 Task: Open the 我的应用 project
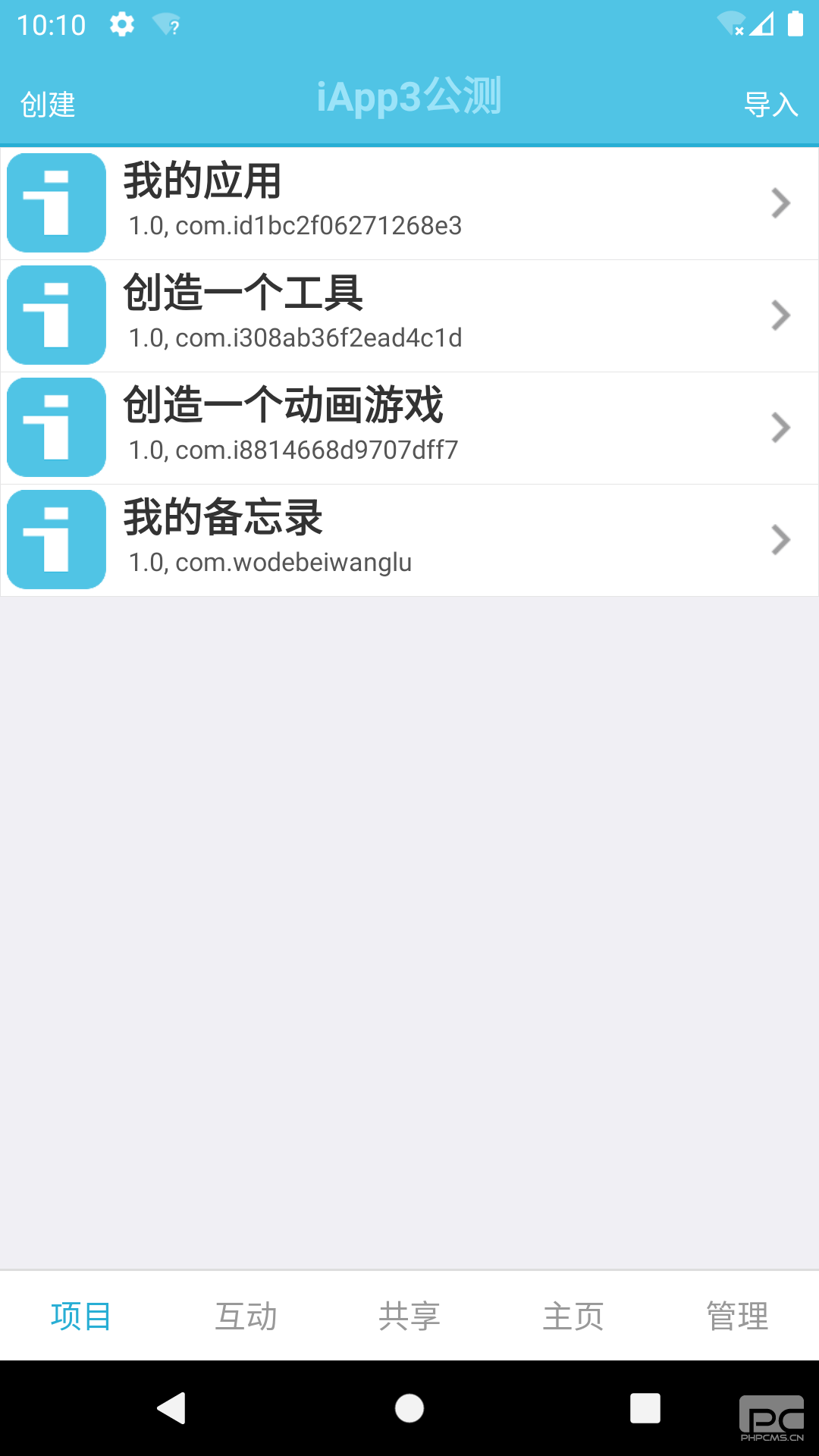pos(409,203)
